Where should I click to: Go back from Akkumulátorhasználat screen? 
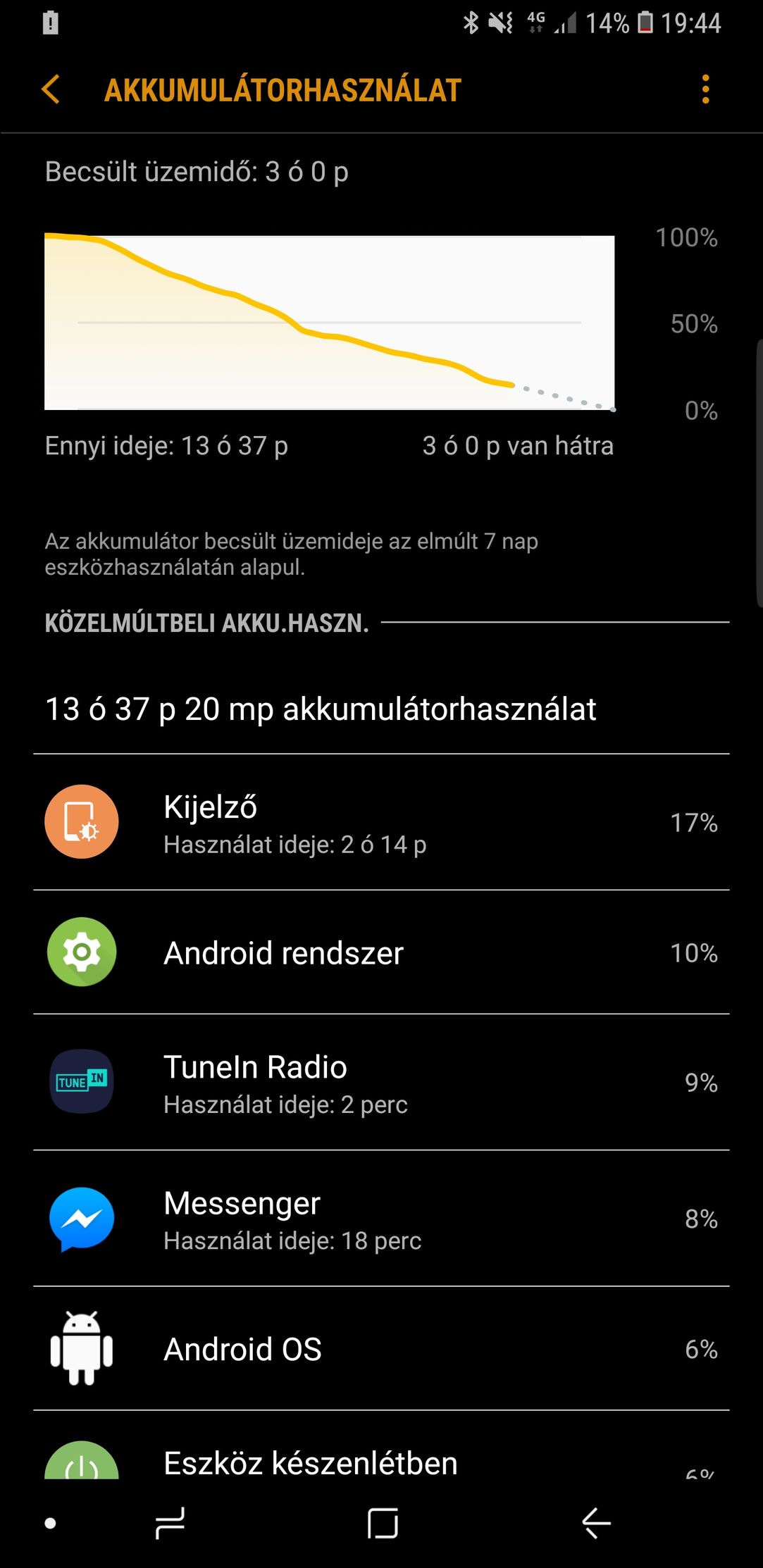[51, 89]
